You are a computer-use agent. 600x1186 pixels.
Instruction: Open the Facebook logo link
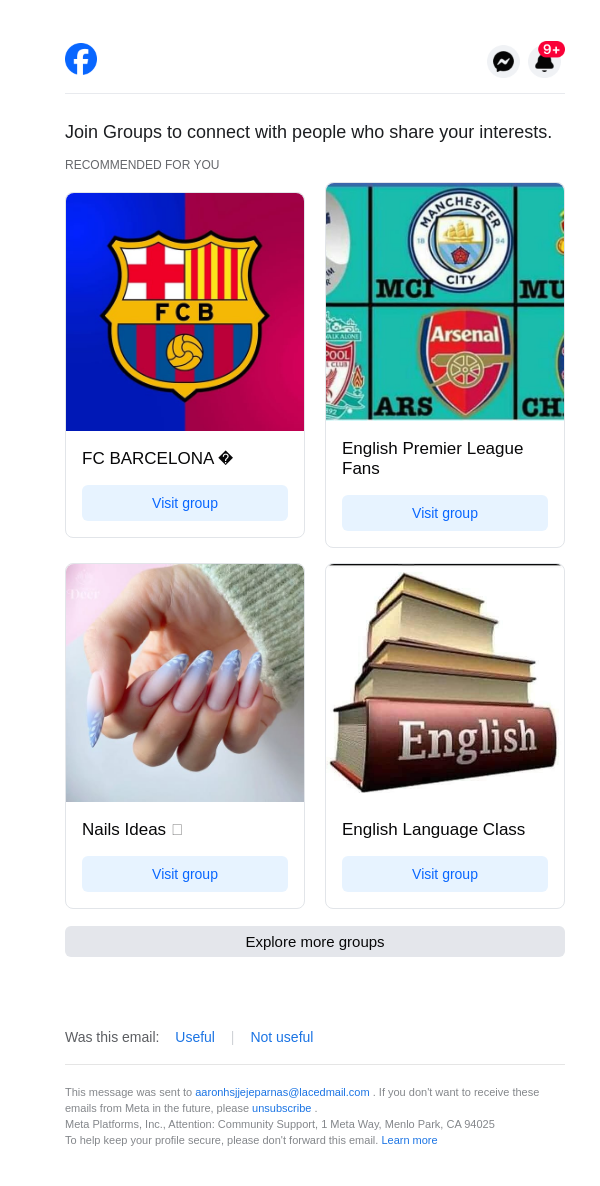81,59
